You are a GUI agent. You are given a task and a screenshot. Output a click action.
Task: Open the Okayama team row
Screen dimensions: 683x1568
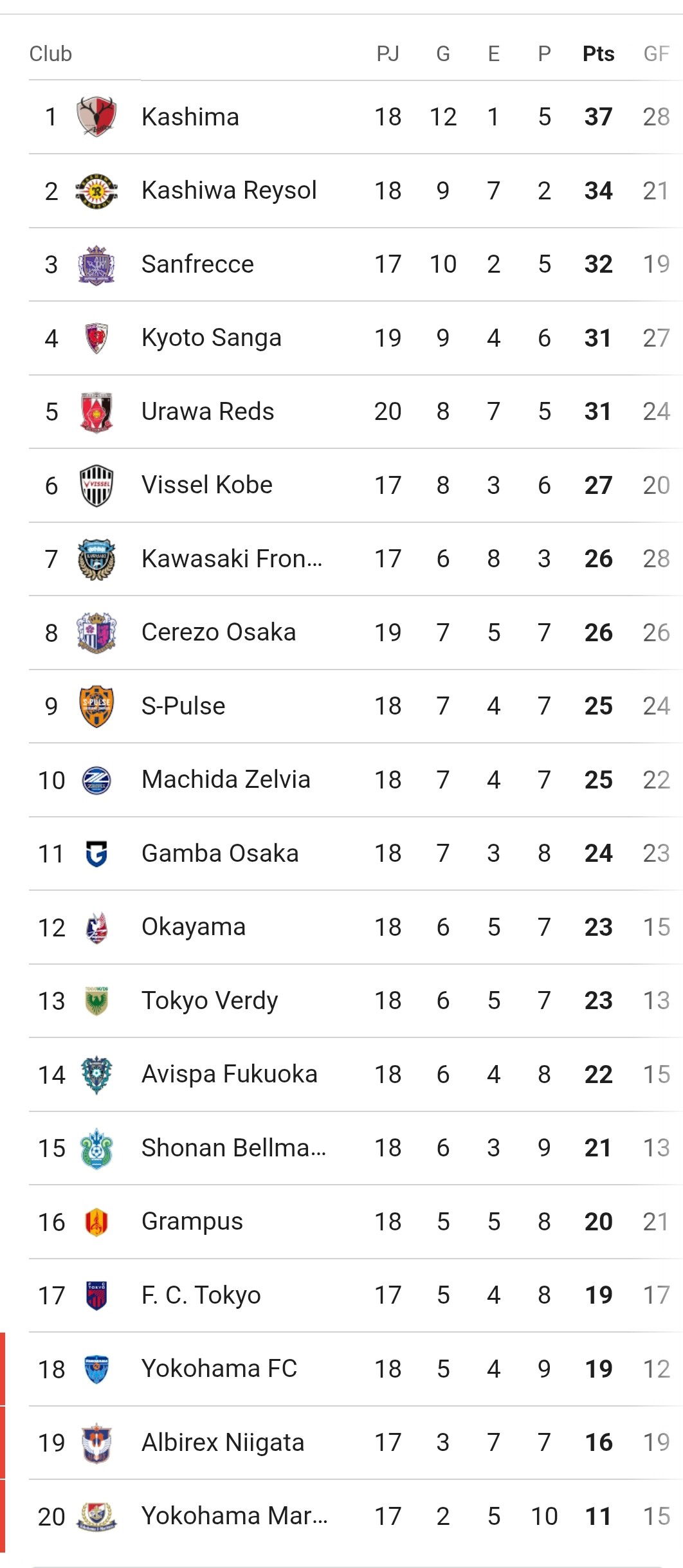point(356,927)
